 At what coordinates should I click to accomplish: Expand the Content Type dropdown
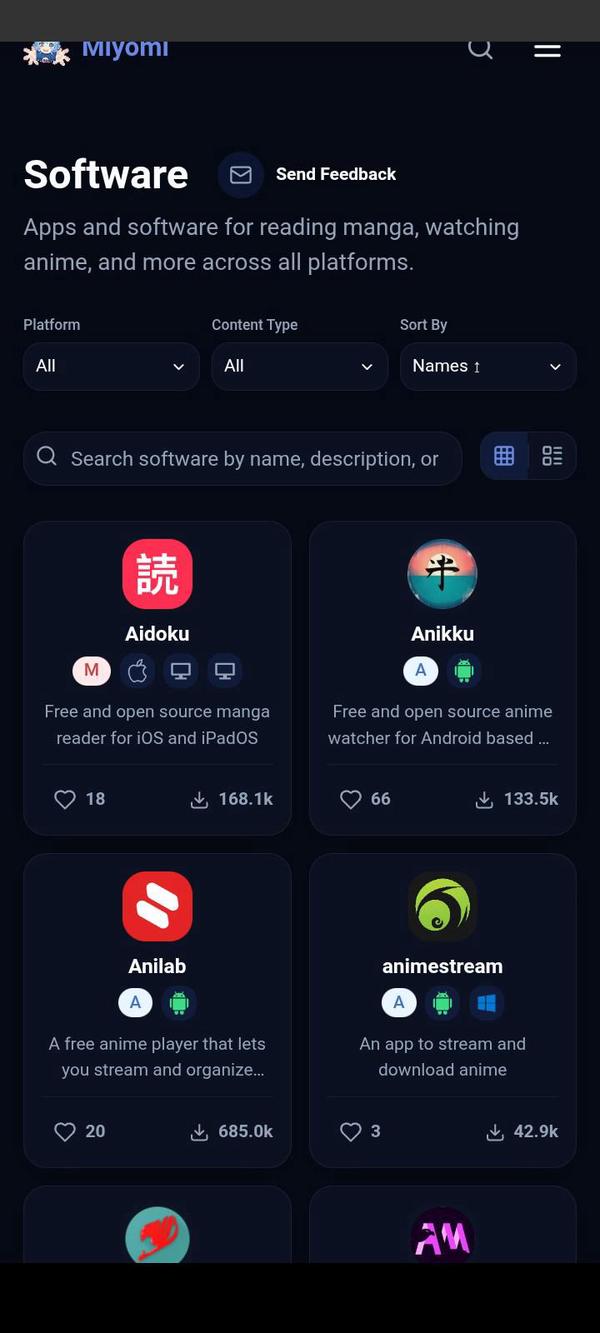(x=299, y=366)
